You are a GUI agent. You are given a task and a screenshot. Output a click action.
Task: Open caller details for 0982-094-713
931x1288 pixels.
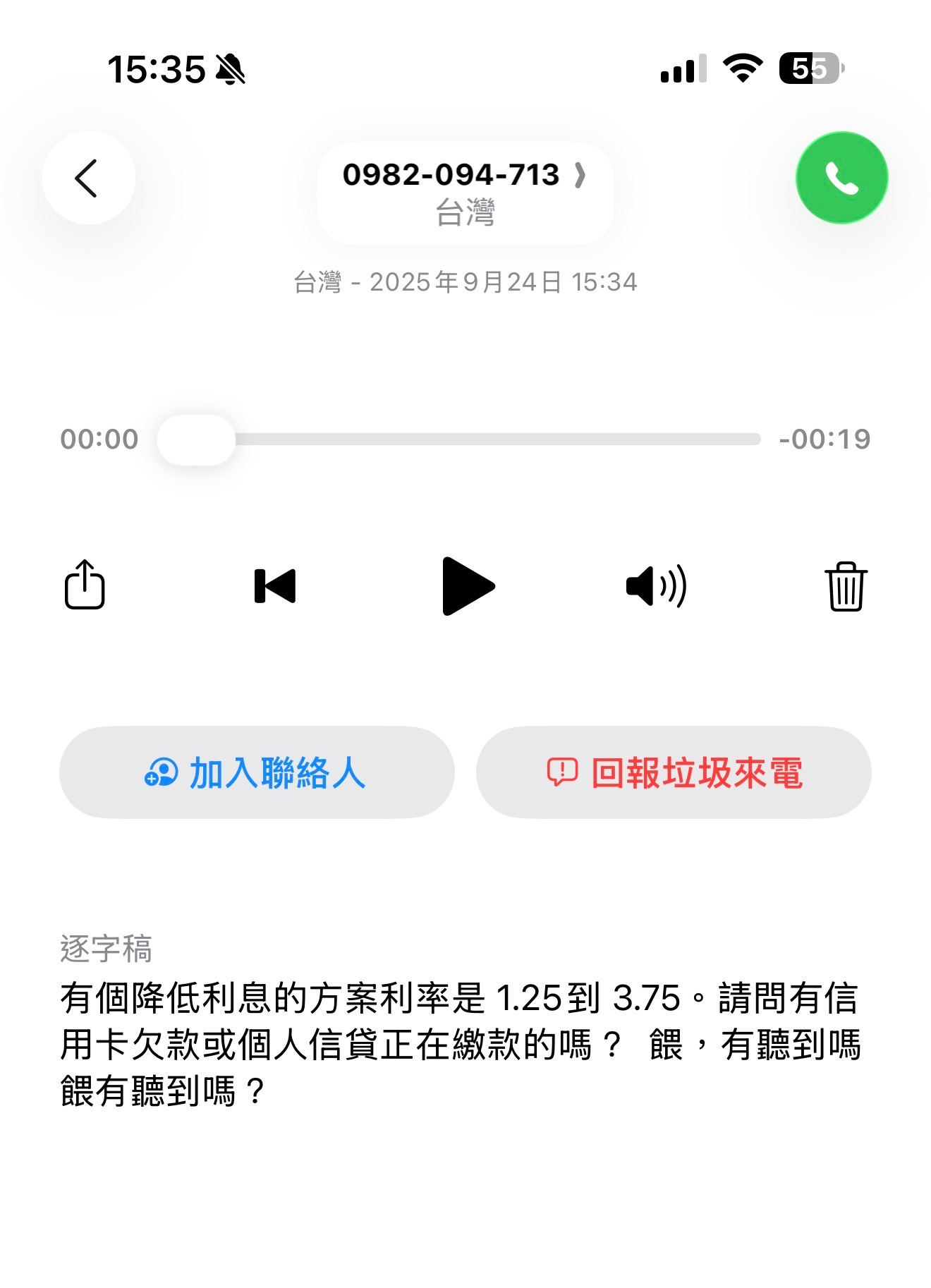pyautogui.click(x=465, y=192)
